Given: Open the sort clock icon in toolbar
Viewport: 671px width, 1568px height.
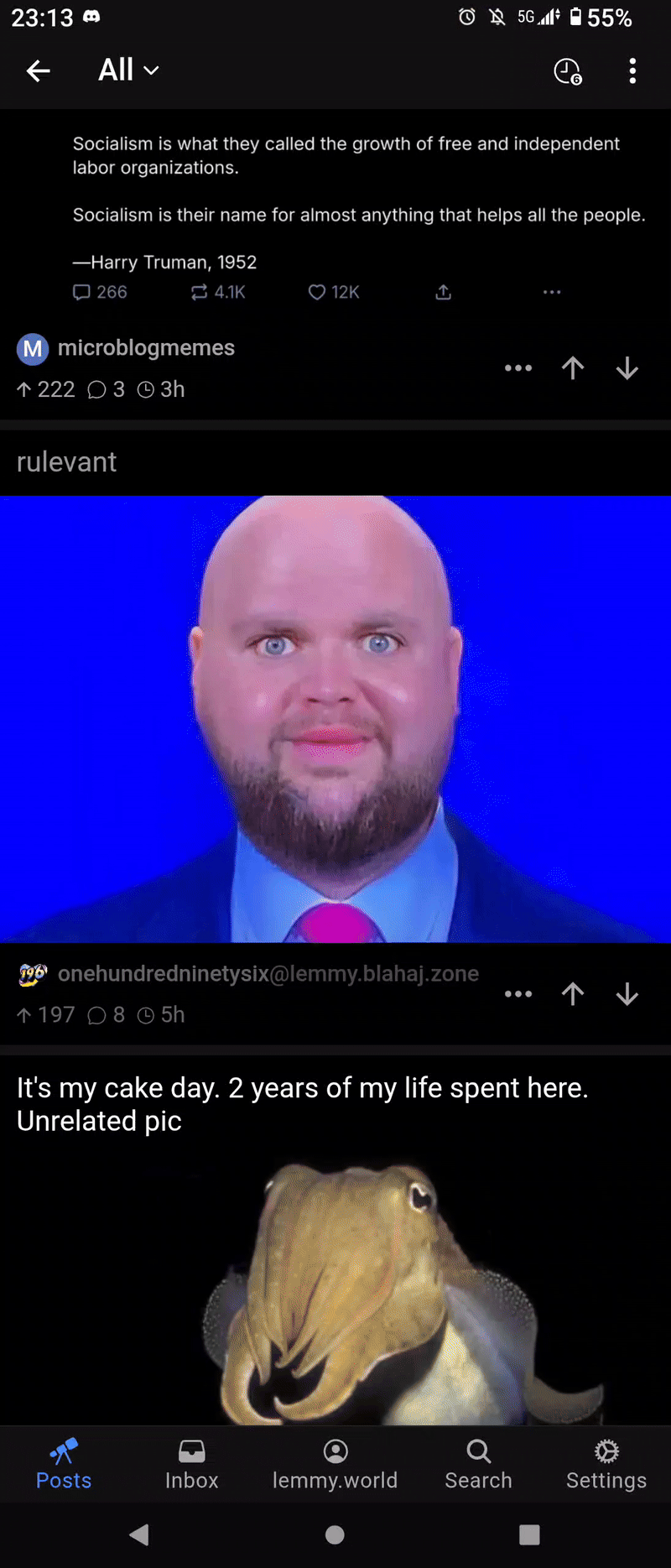Looking at the screenshot, I should [x=568, y=71].
